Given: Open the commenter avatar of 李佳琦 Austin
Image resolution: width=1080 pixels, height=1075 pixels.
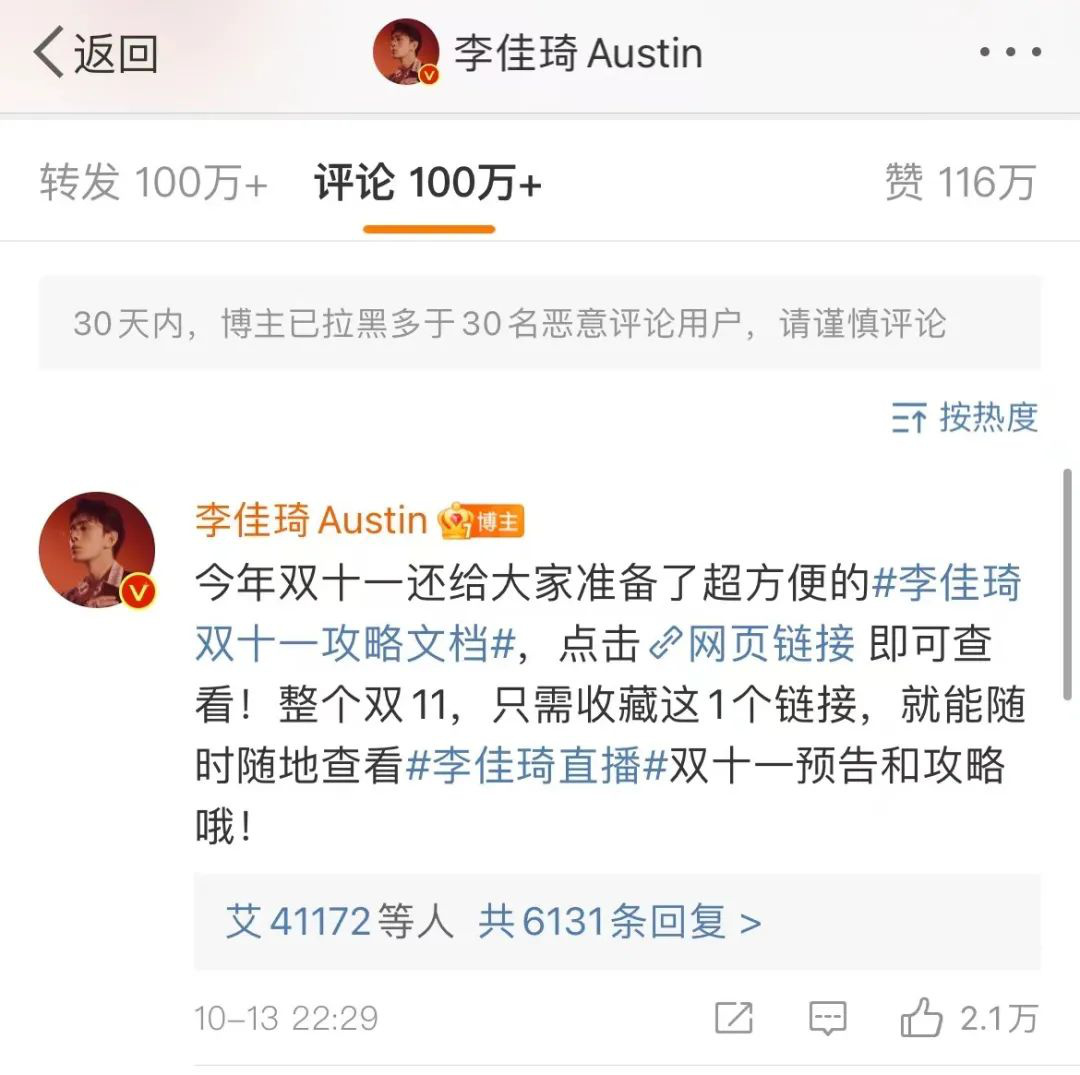Looking at the screenshot, I should 97,549.
